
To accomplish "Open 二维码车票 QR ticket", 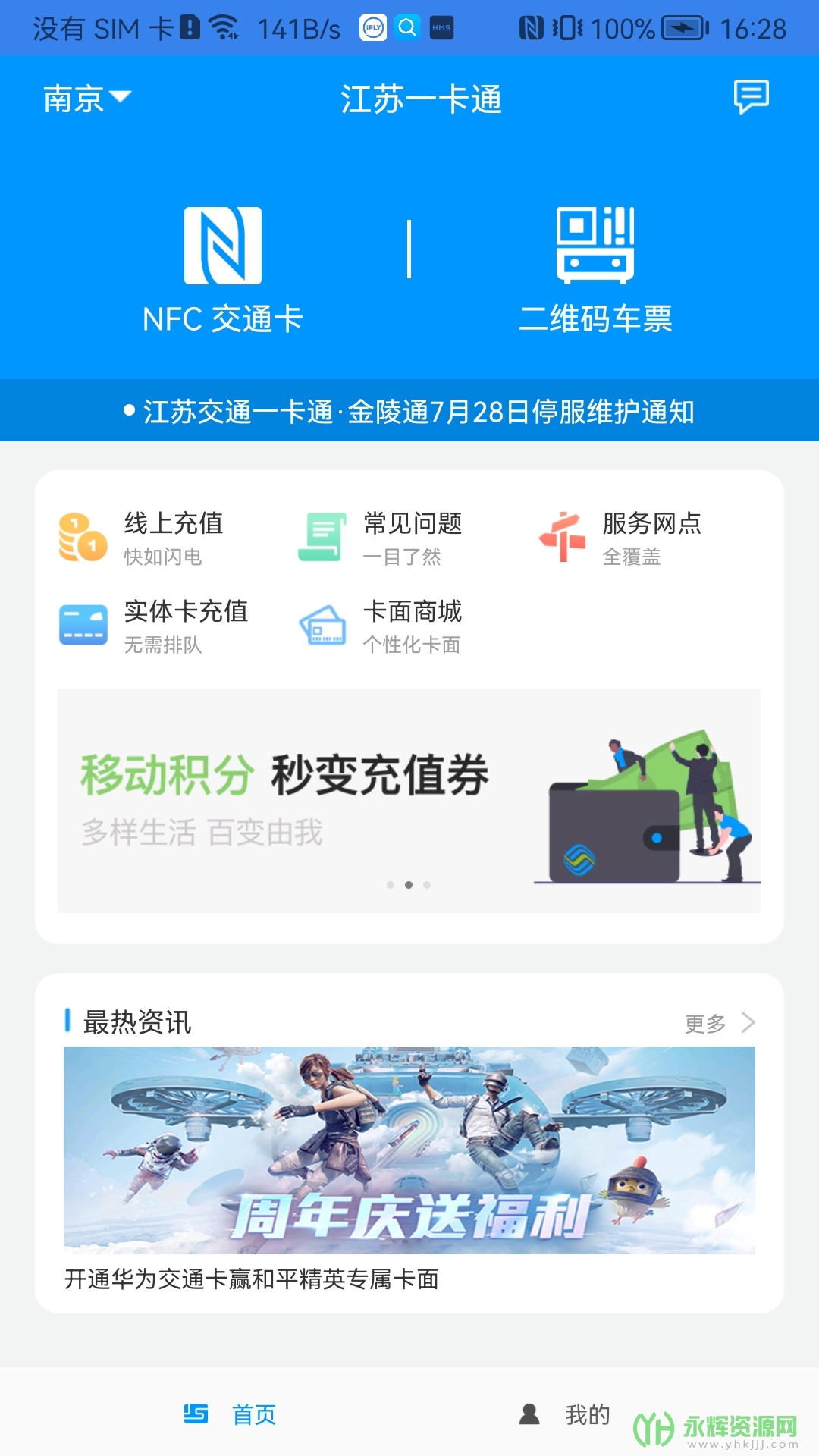I will 595,271.
